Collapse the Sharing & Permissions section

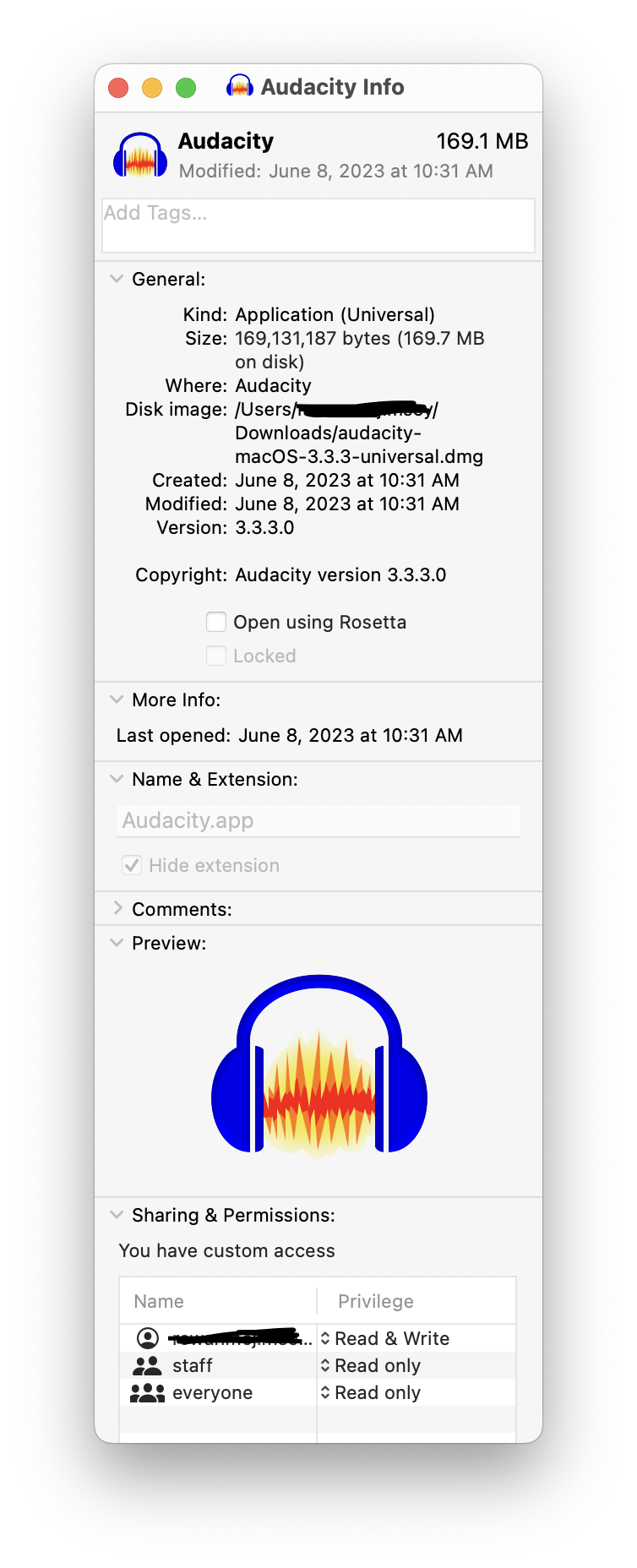pyautogui.click(x=117, y=1215)
